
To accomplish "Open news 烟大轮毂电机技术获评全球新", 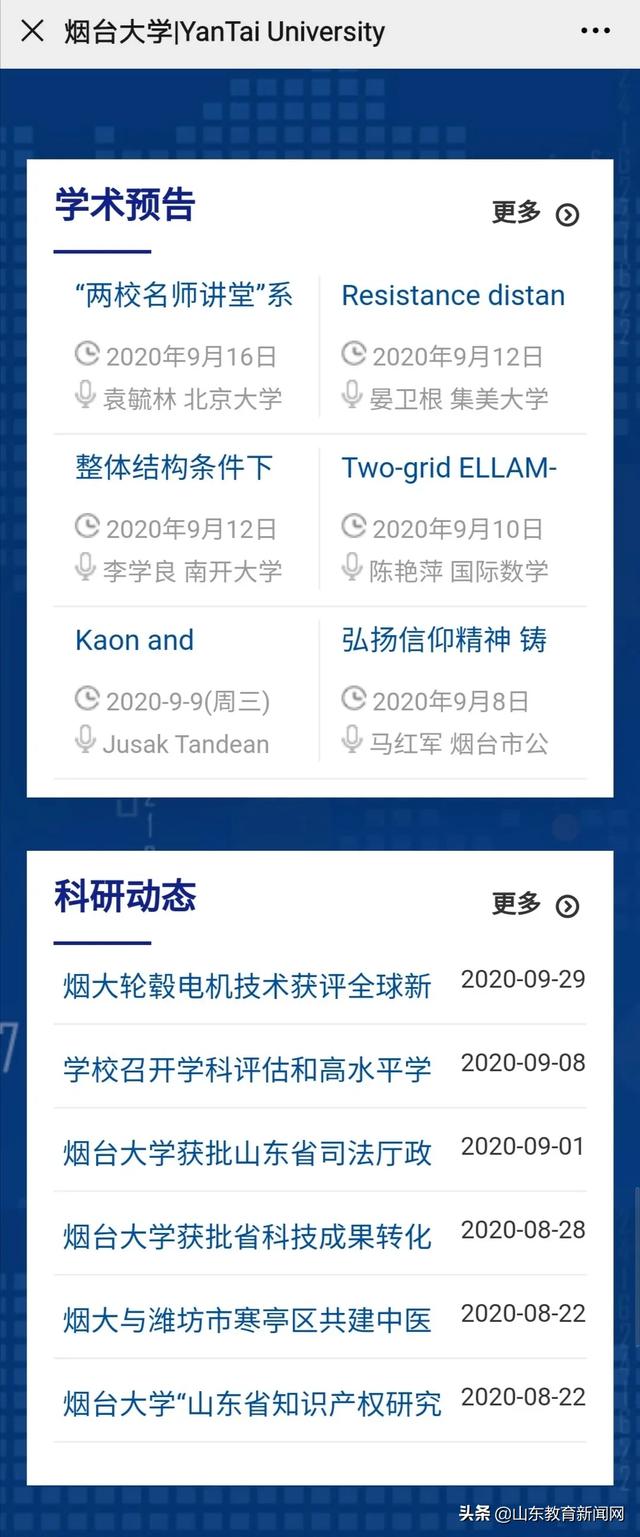I will click(247, 986).
